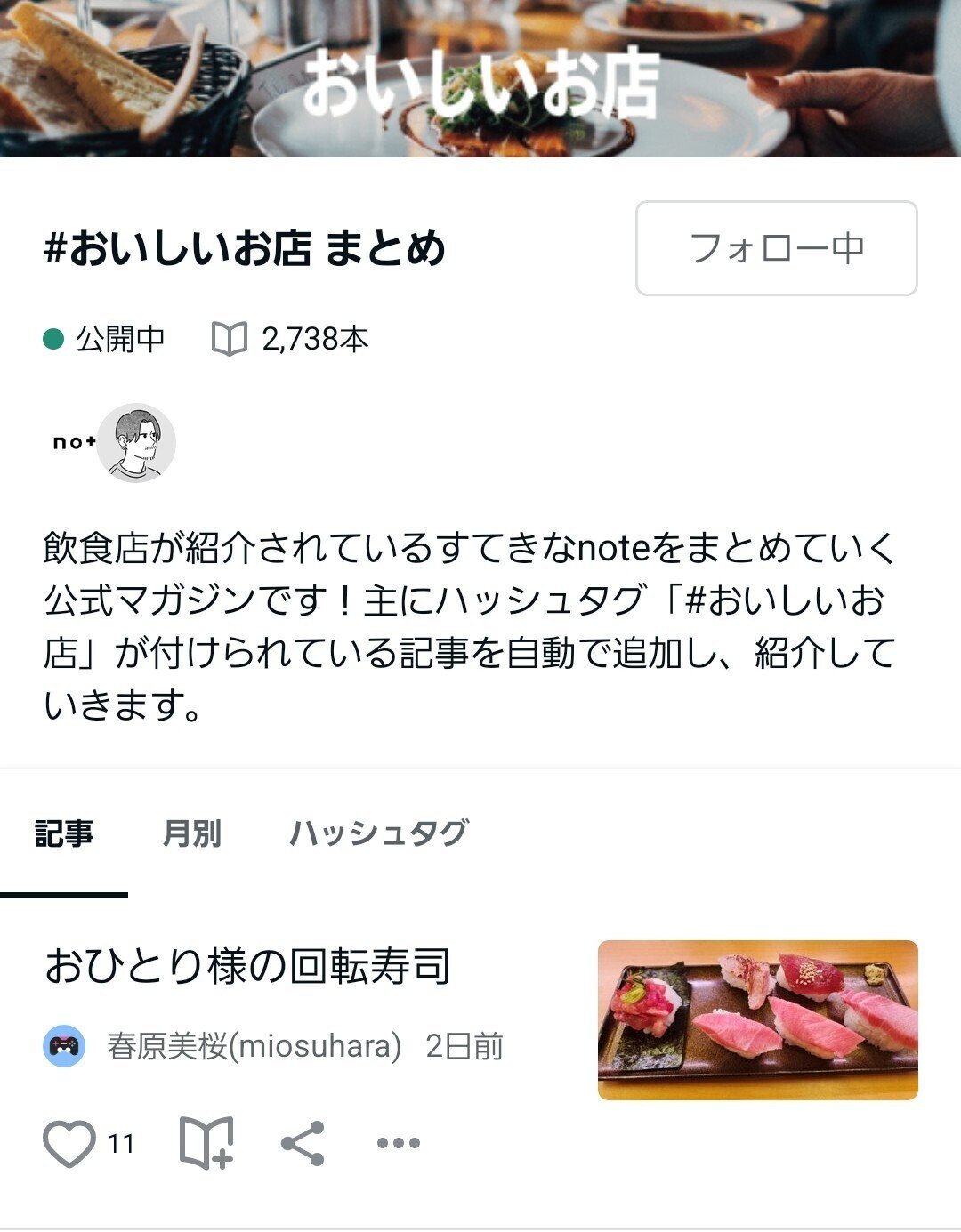This screenshot has height=1232, width=961.
Task: Open more options for the sushi article
Action: click(398, 1143)
